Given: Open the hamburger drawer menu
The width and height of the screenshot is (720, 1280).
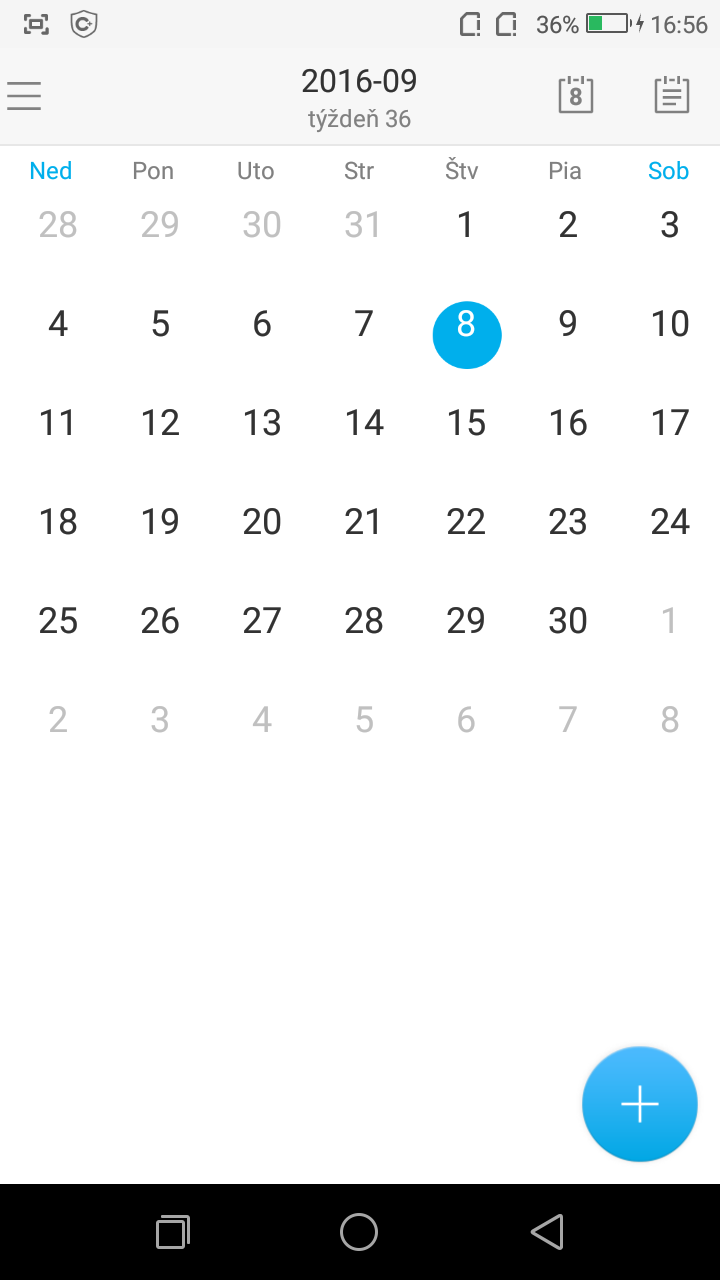Looking at the screenshot, I should click(24, 96).
